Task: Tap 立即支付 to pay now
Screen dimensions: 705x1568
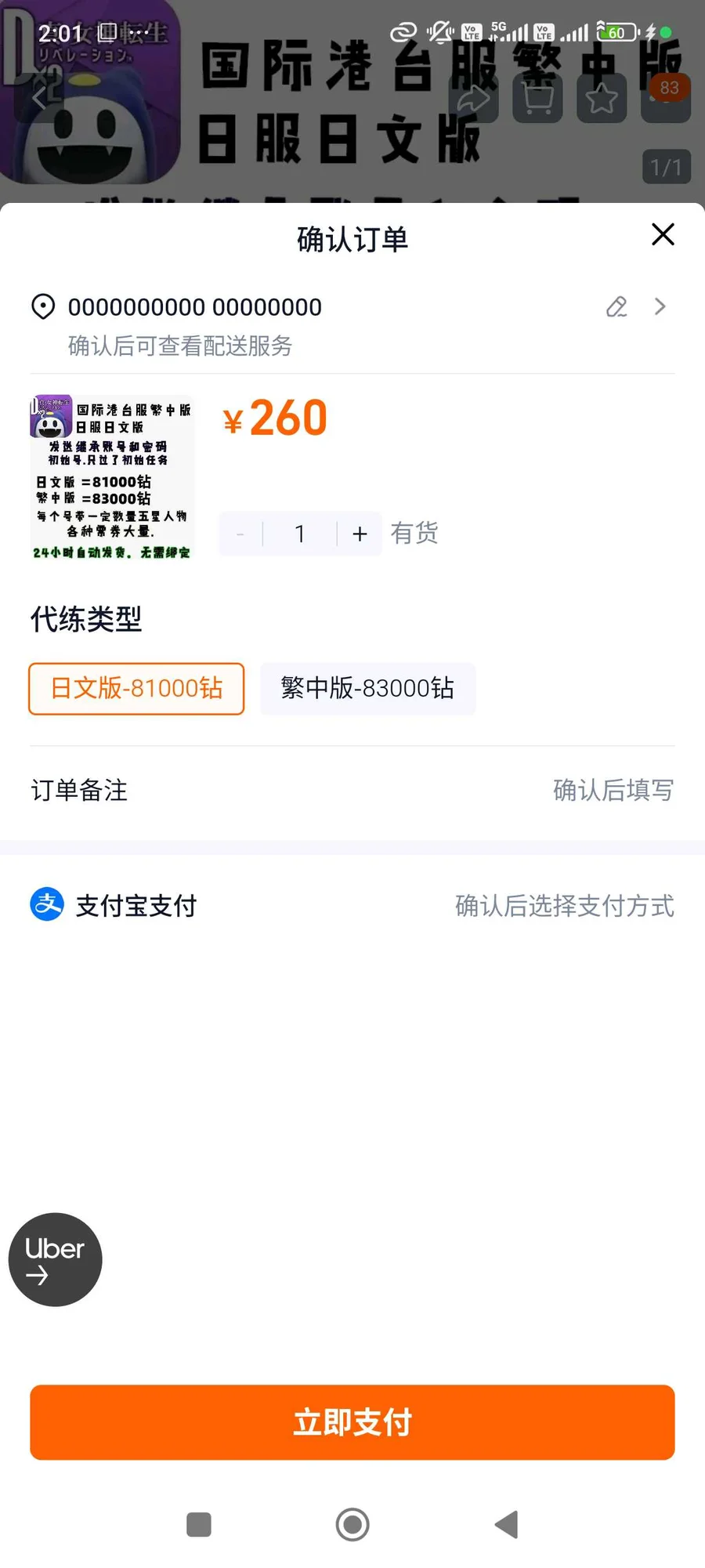Action: [x=352, y=1421]
